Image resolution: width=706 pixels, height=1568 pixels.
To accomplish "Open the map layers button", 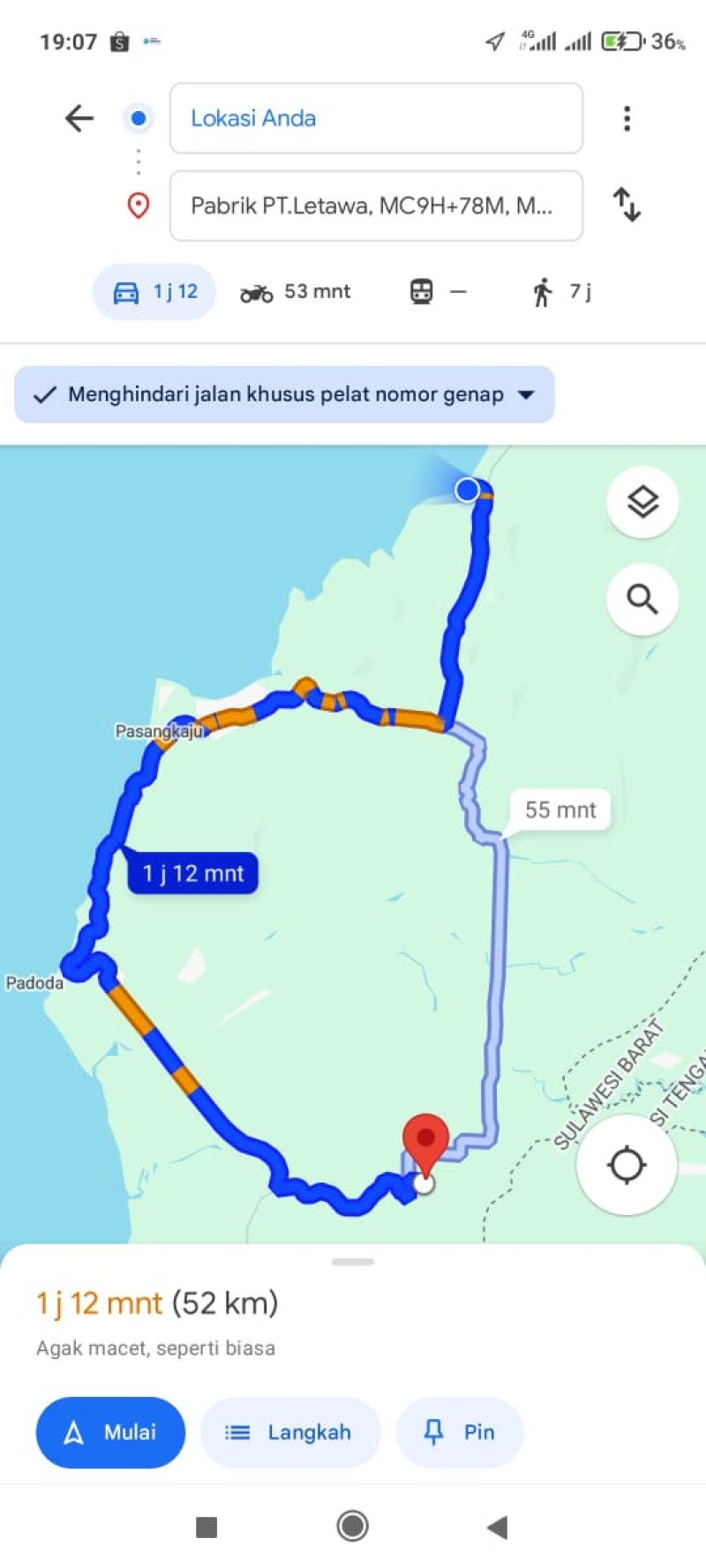I will (642, 502).
